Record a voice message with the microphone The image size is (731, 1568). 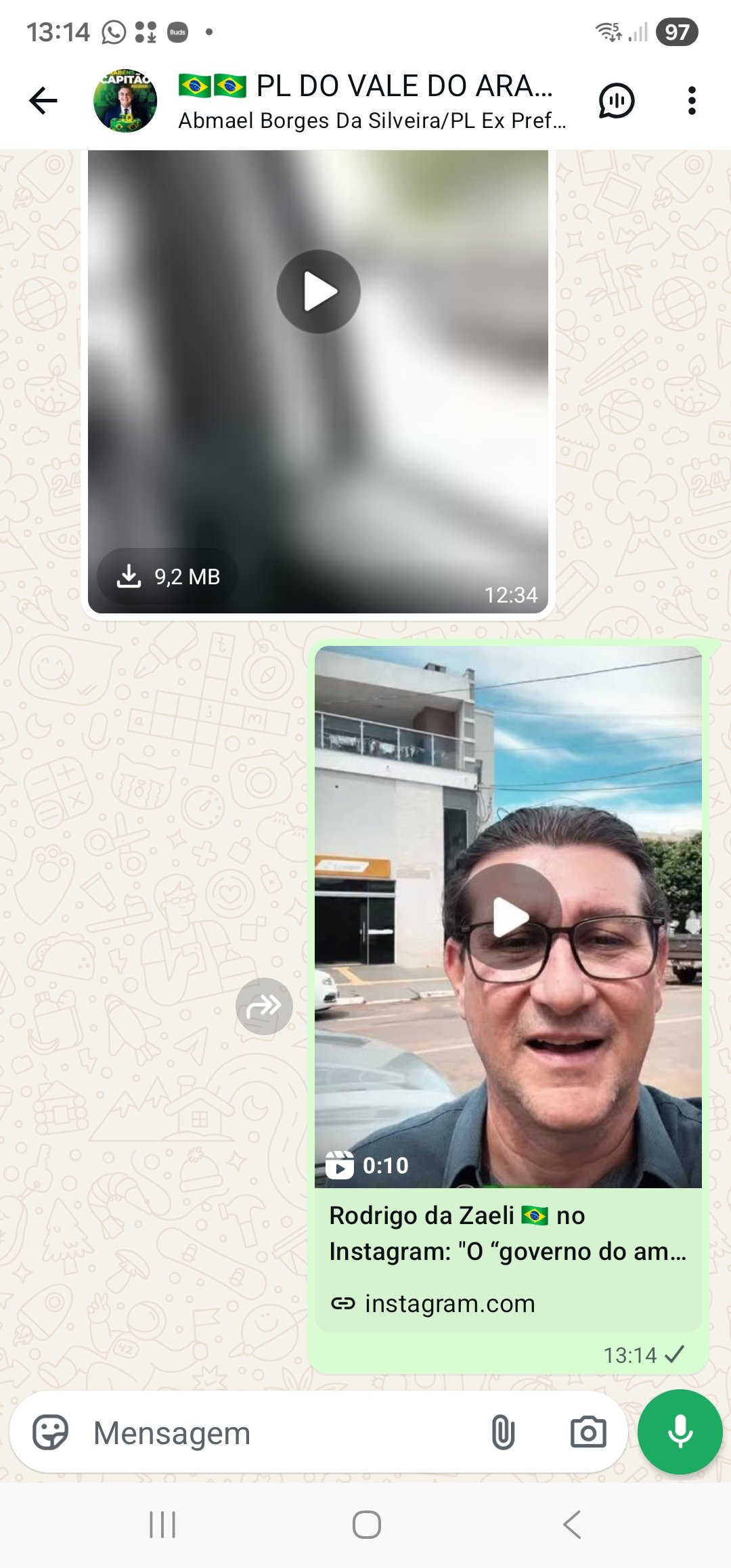tap(680, 1431)
